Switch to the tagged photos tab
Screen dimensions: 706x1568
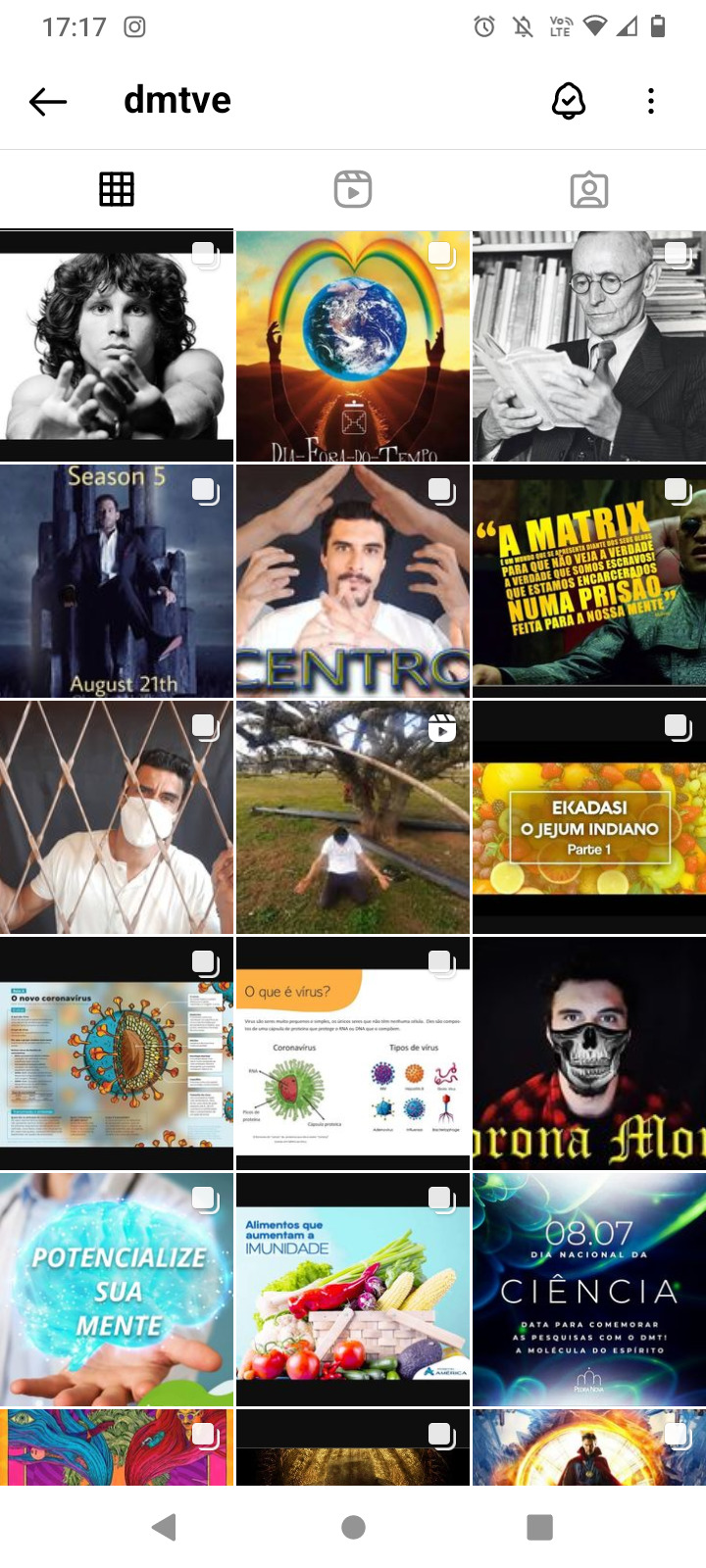coord(589,189)
